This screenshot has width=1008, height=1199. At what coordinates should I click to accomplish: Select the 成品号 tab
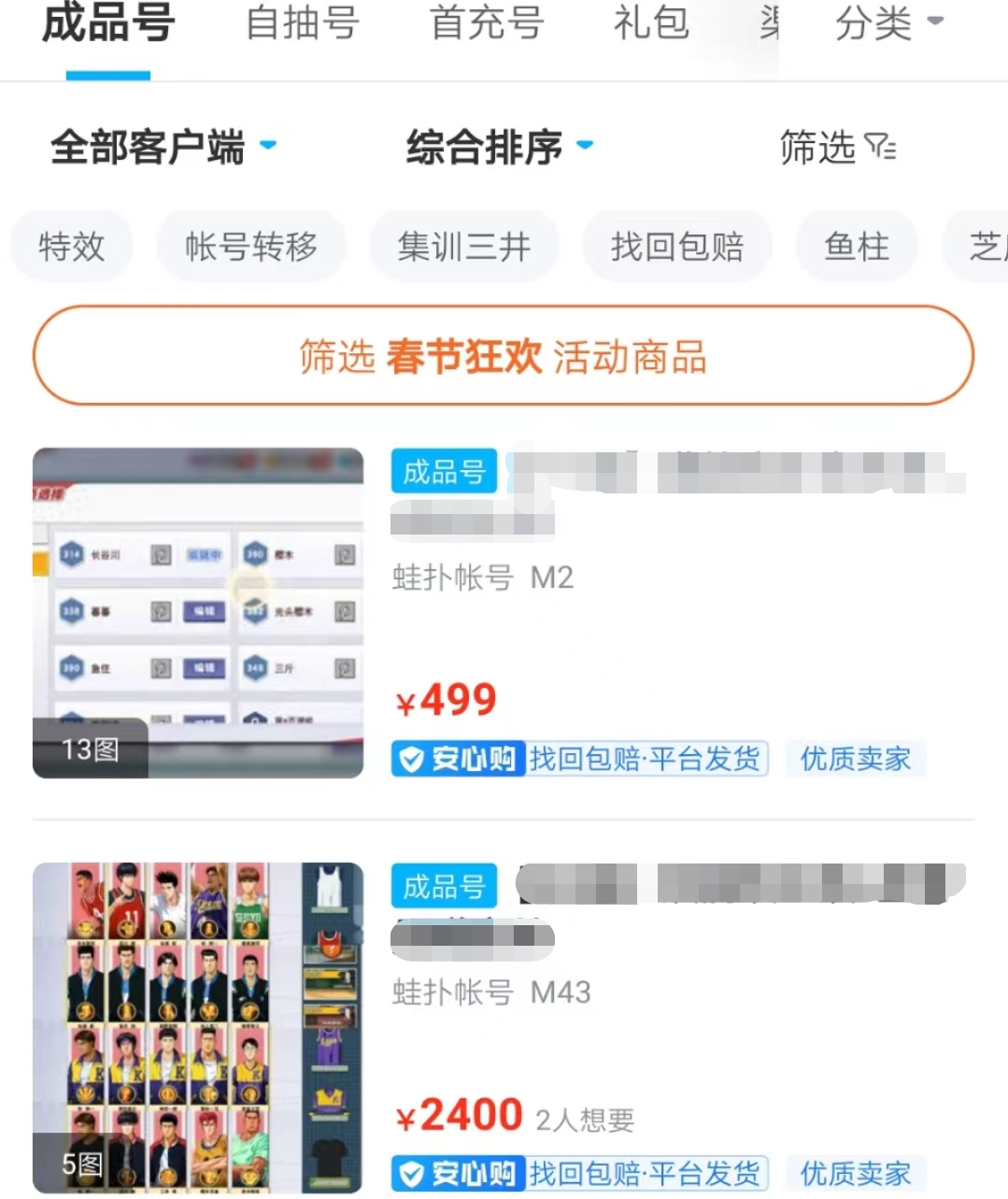pos(107,24)
